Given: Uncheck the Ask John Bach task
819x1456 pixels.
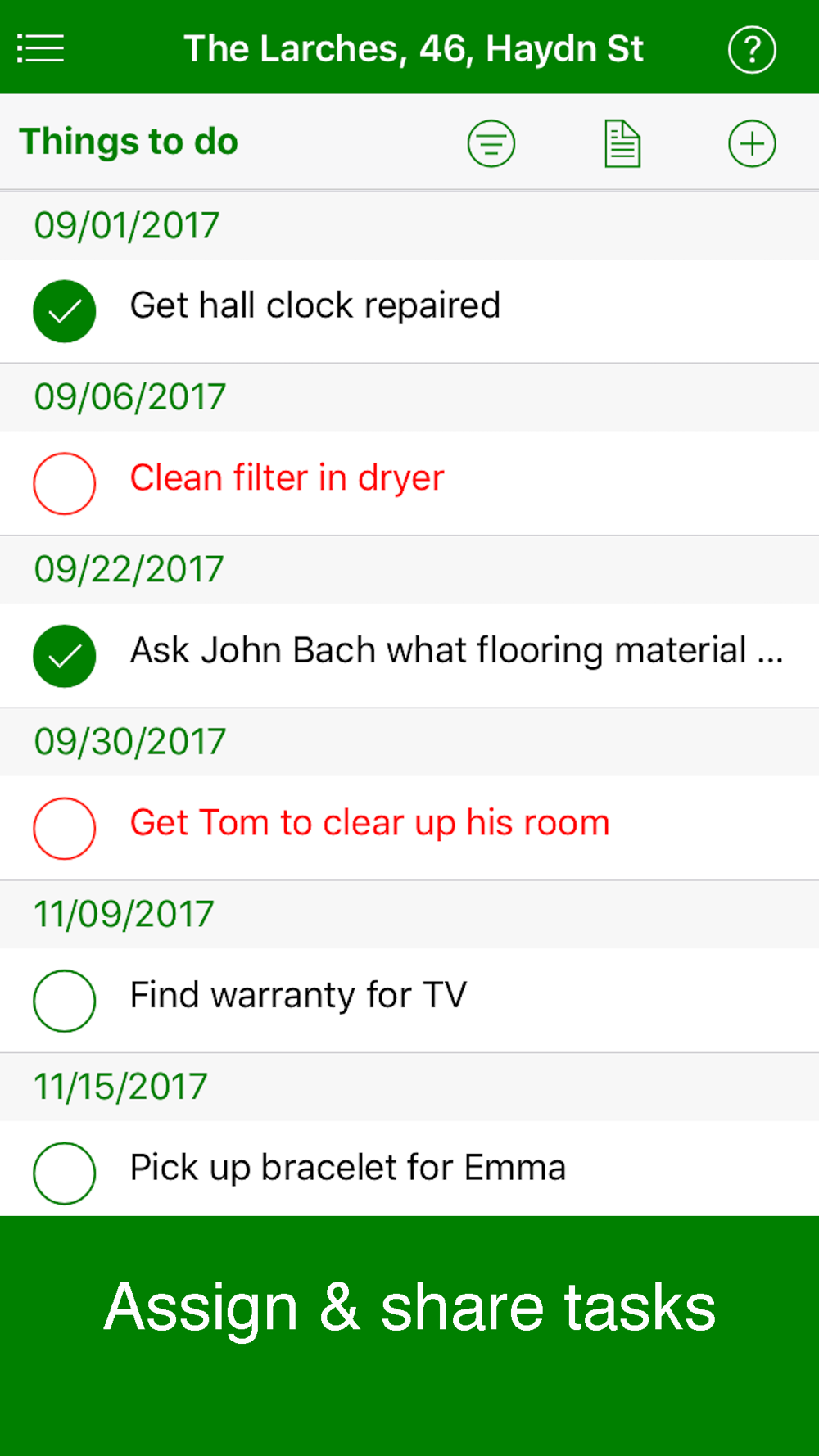Looking at the screenshot, I should click(65, 656).
